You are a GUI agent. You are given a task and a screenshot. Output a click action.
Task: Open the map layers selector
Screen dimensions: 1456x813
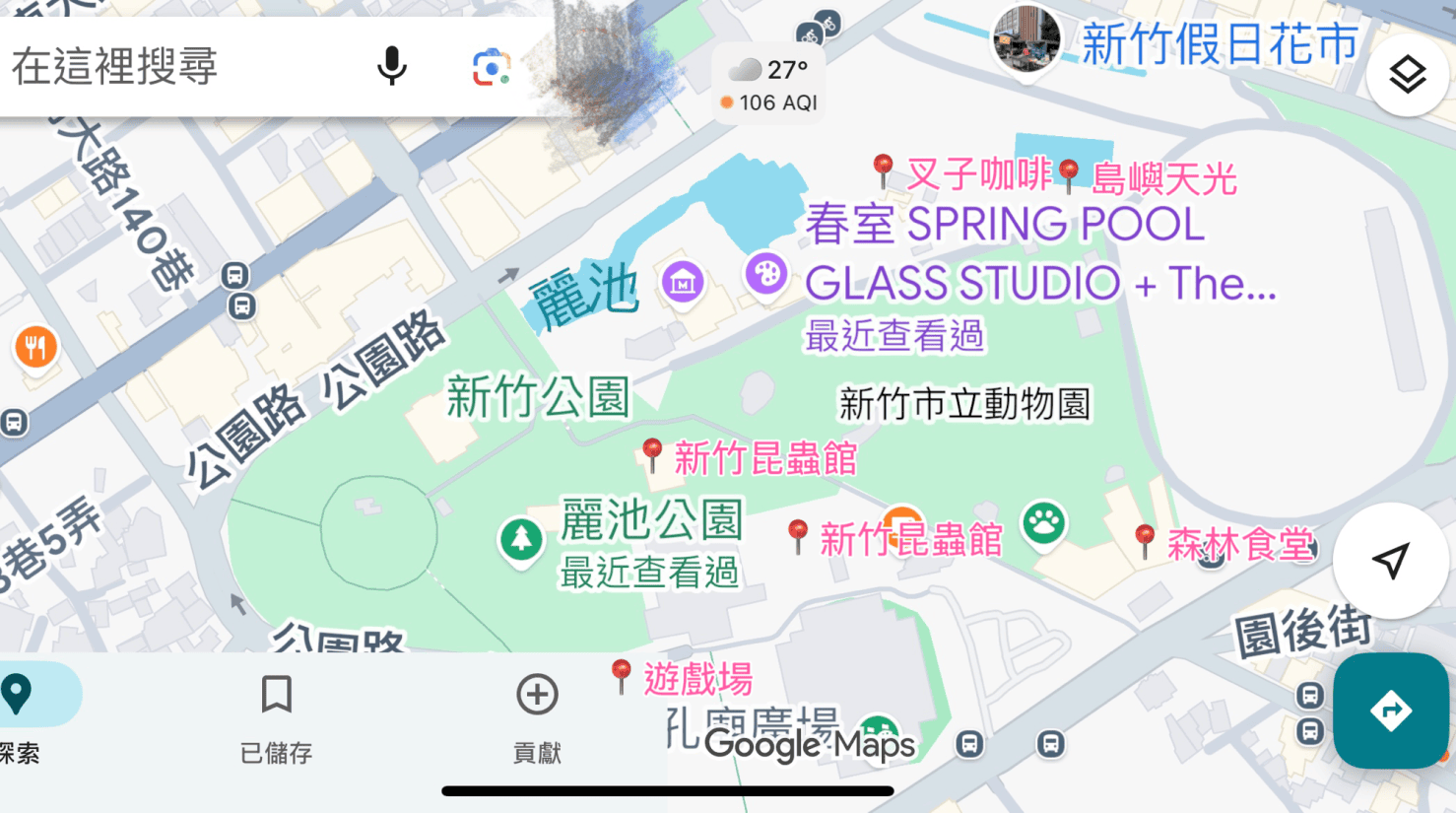coord(1407,75)
